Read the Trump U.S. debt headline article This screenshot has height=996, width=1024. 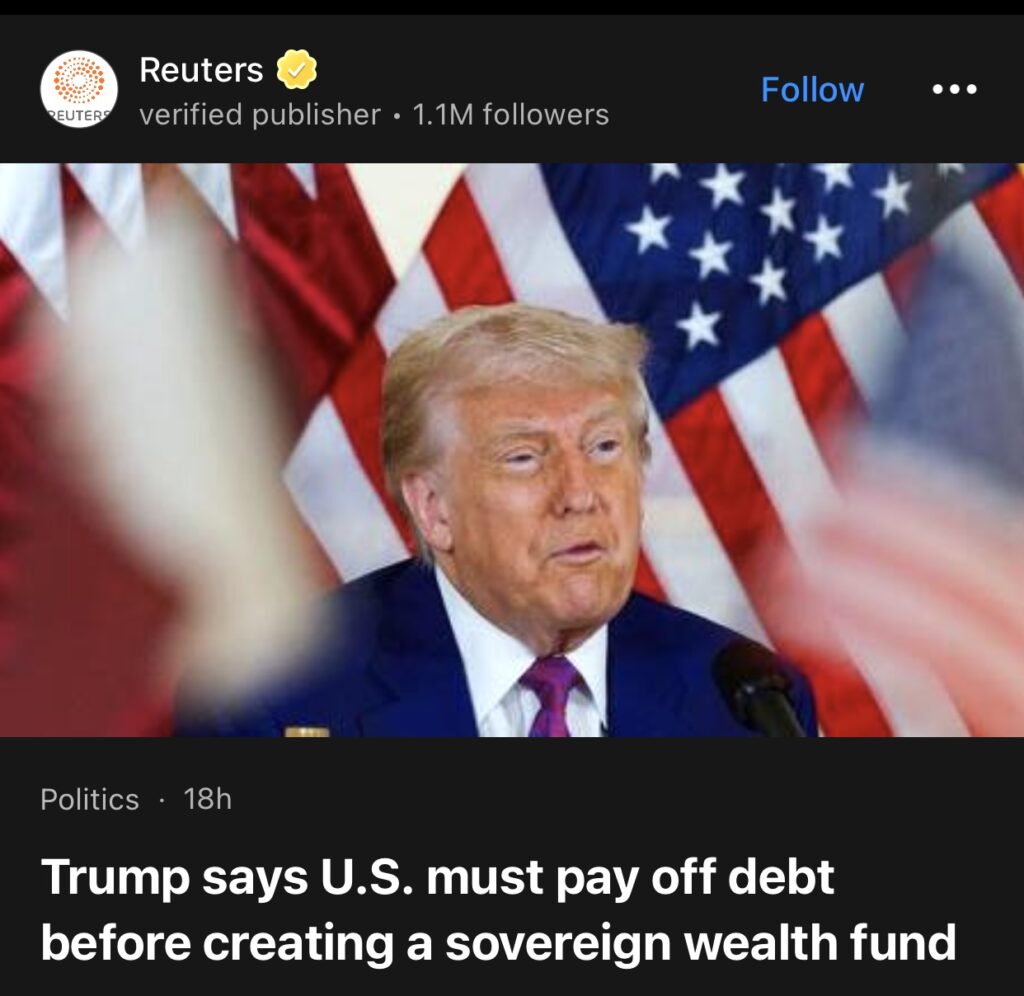(x=498, y=910)
